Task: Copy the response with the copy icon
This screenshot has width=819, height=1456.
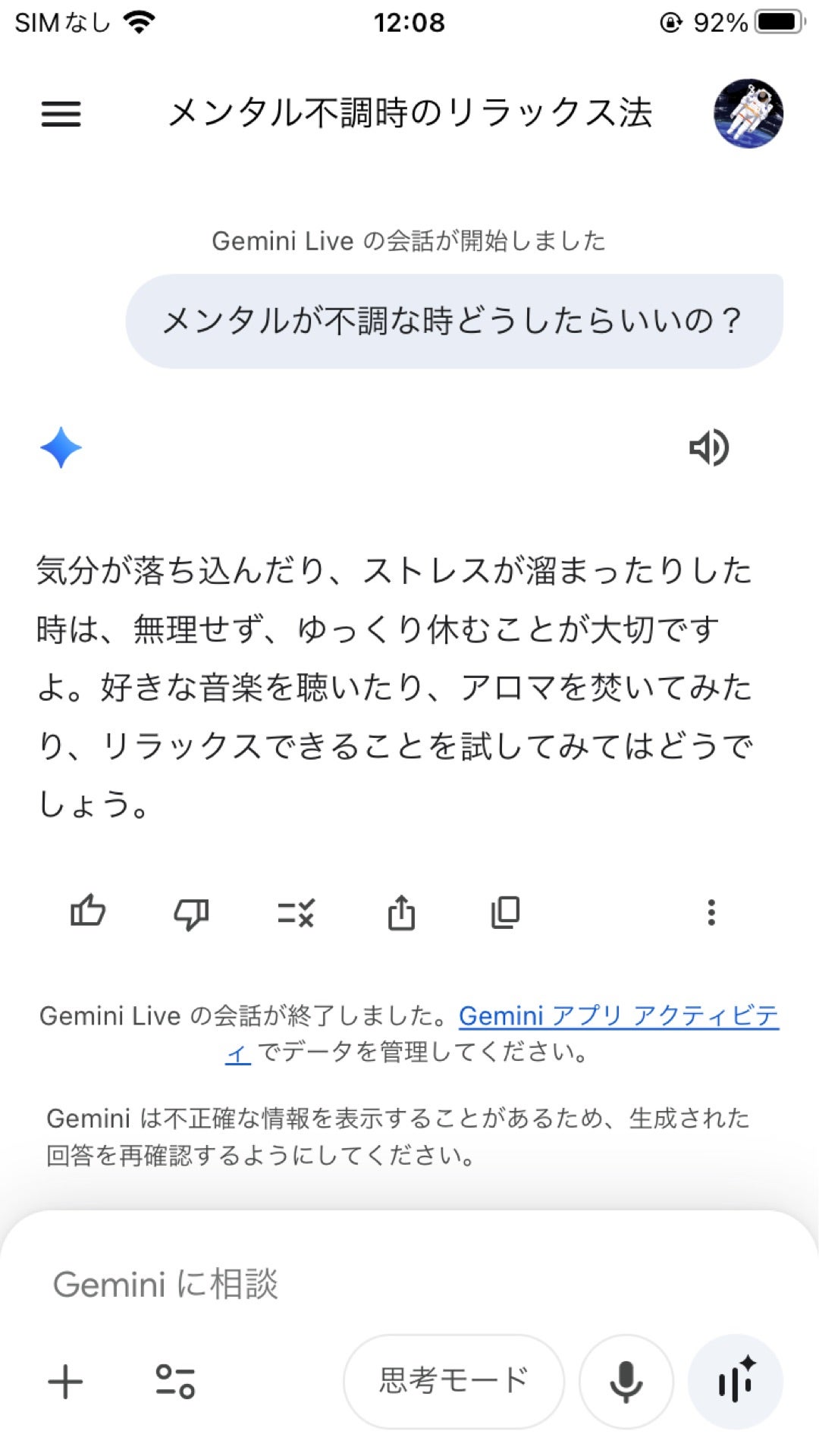Action: click(506, 914)
